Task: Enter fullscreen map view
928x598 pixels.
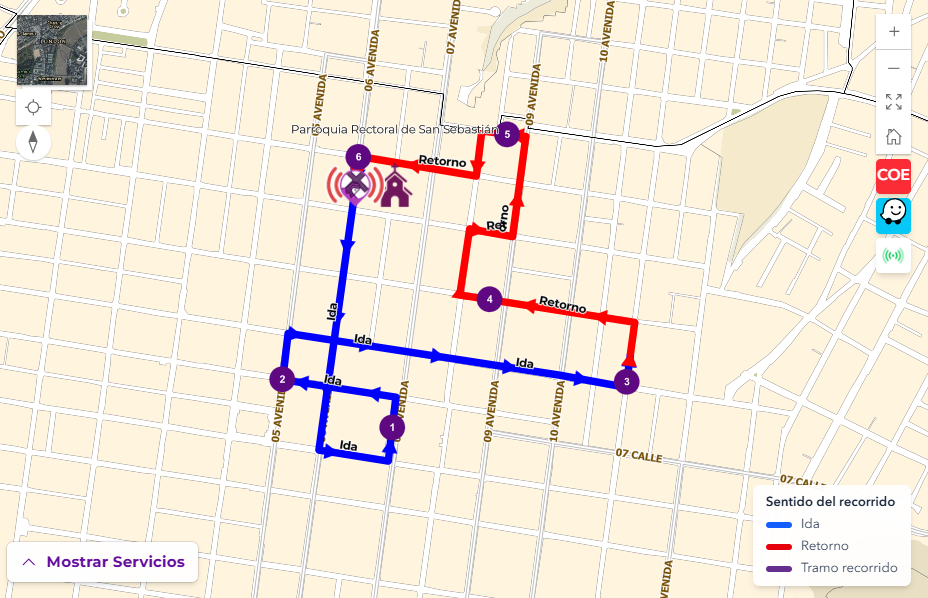Action: (893, 102)
